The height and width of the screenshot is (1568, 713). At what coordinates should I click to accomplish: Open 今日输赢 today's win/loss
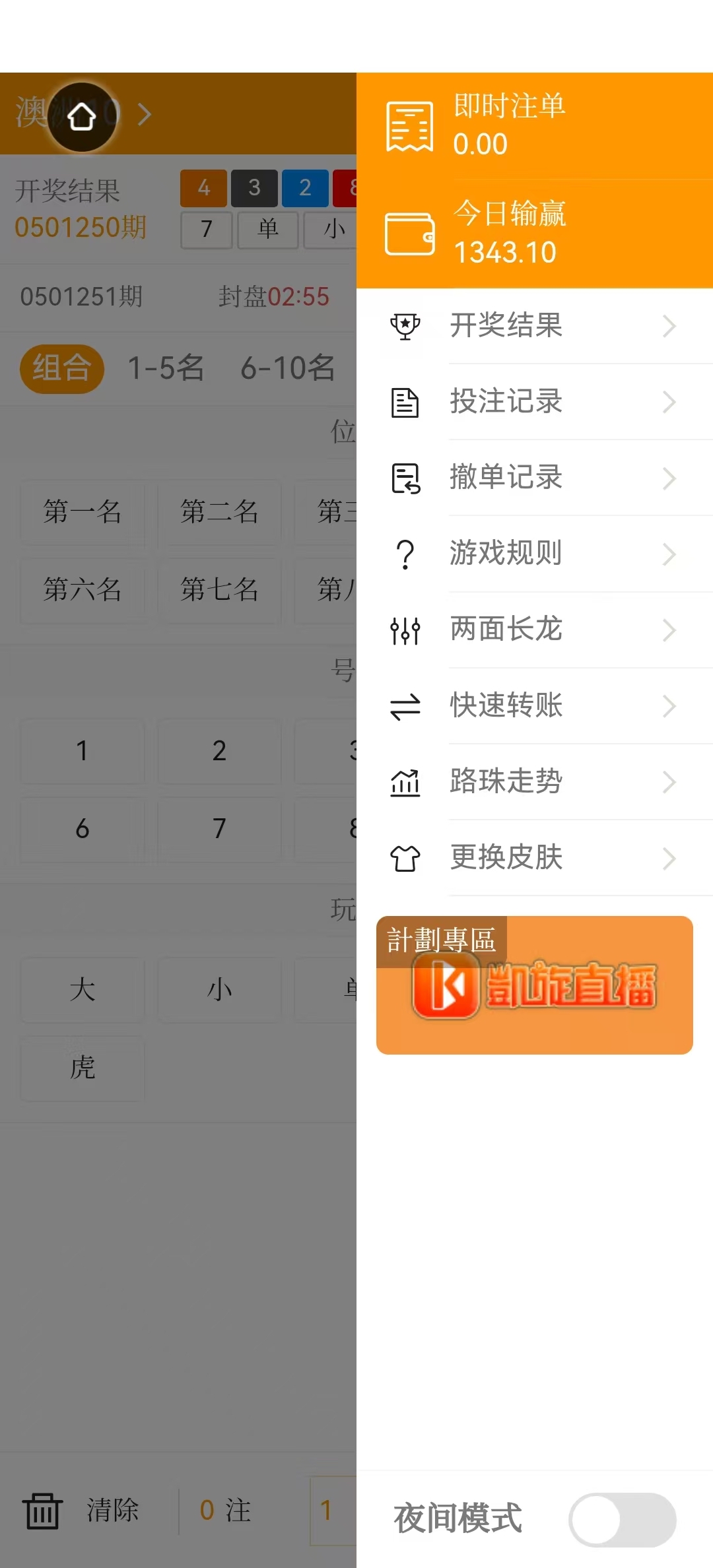click(533, 234)
